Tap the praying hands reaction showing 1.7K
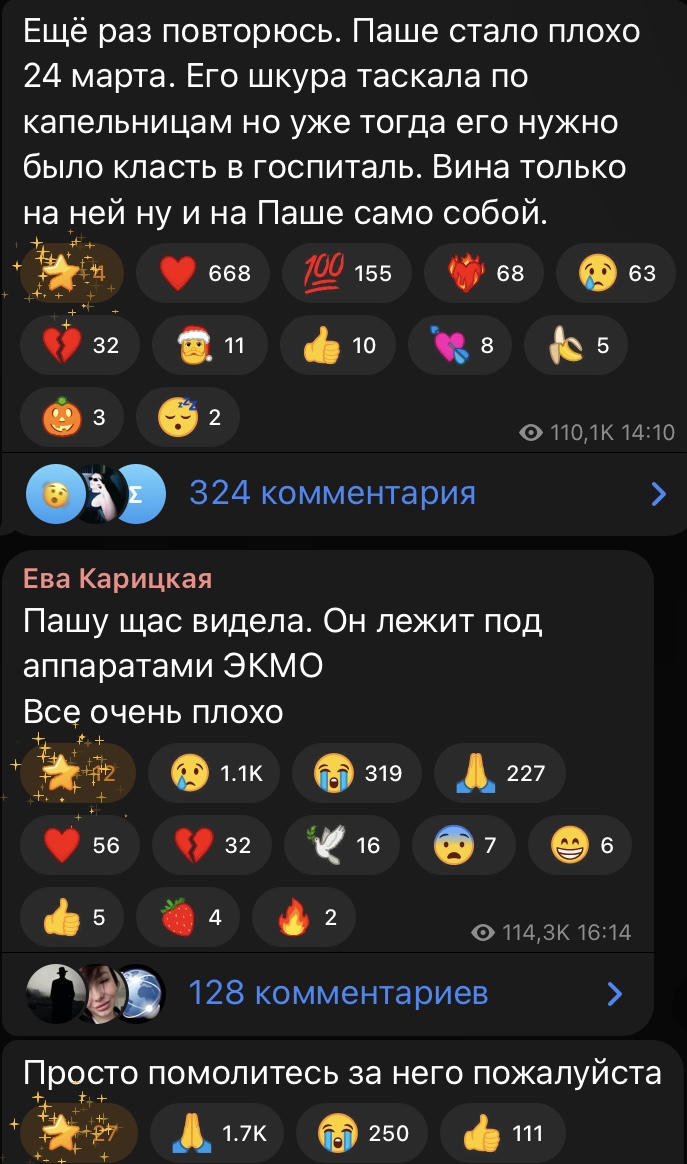687x1164 pixels. (217, 1133)
